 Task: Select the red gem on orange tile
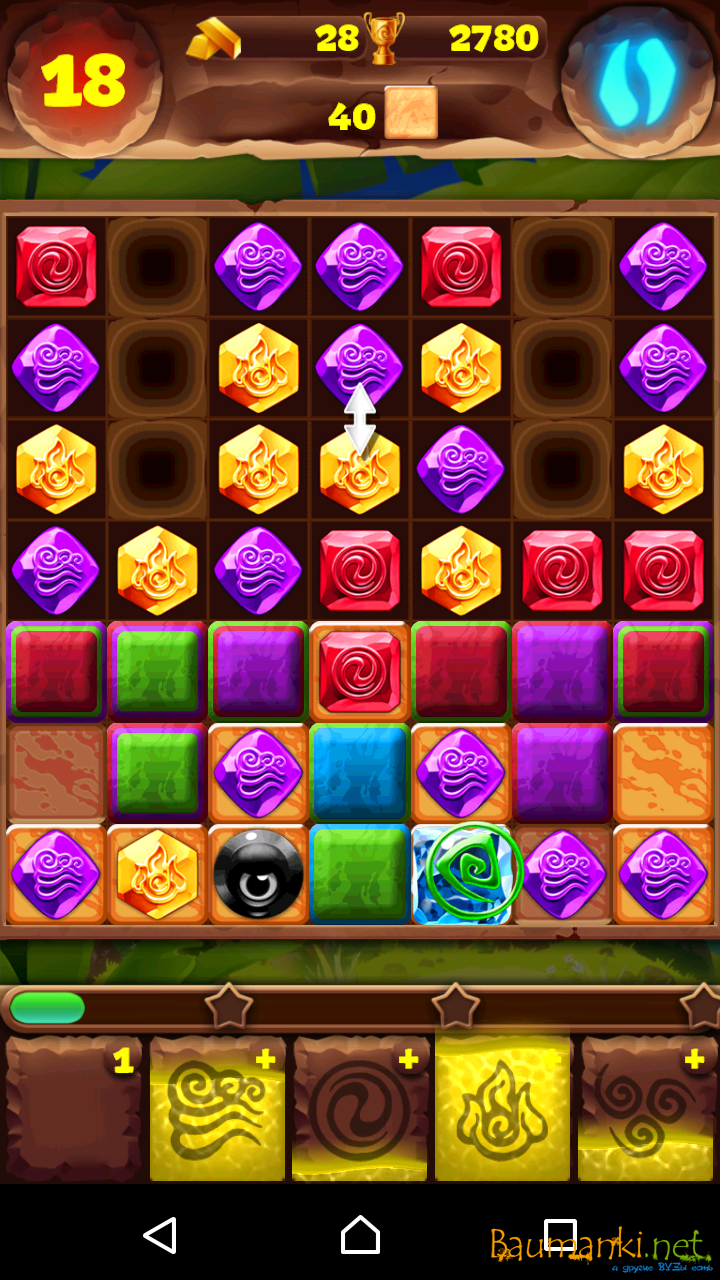(x=360, y=671)
